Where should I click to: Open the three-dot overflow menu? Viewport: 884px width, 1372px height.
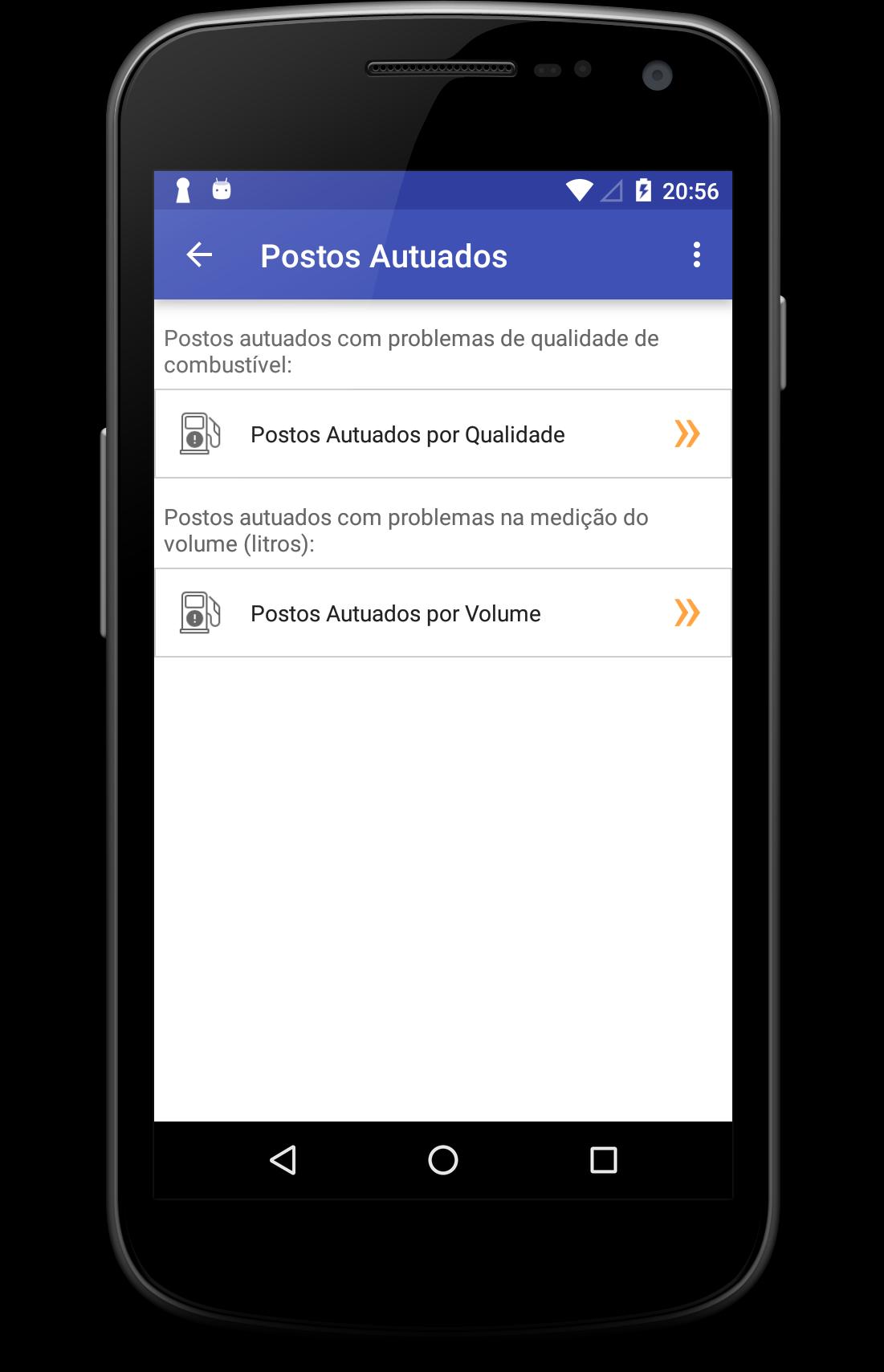(x=696, y=255)
